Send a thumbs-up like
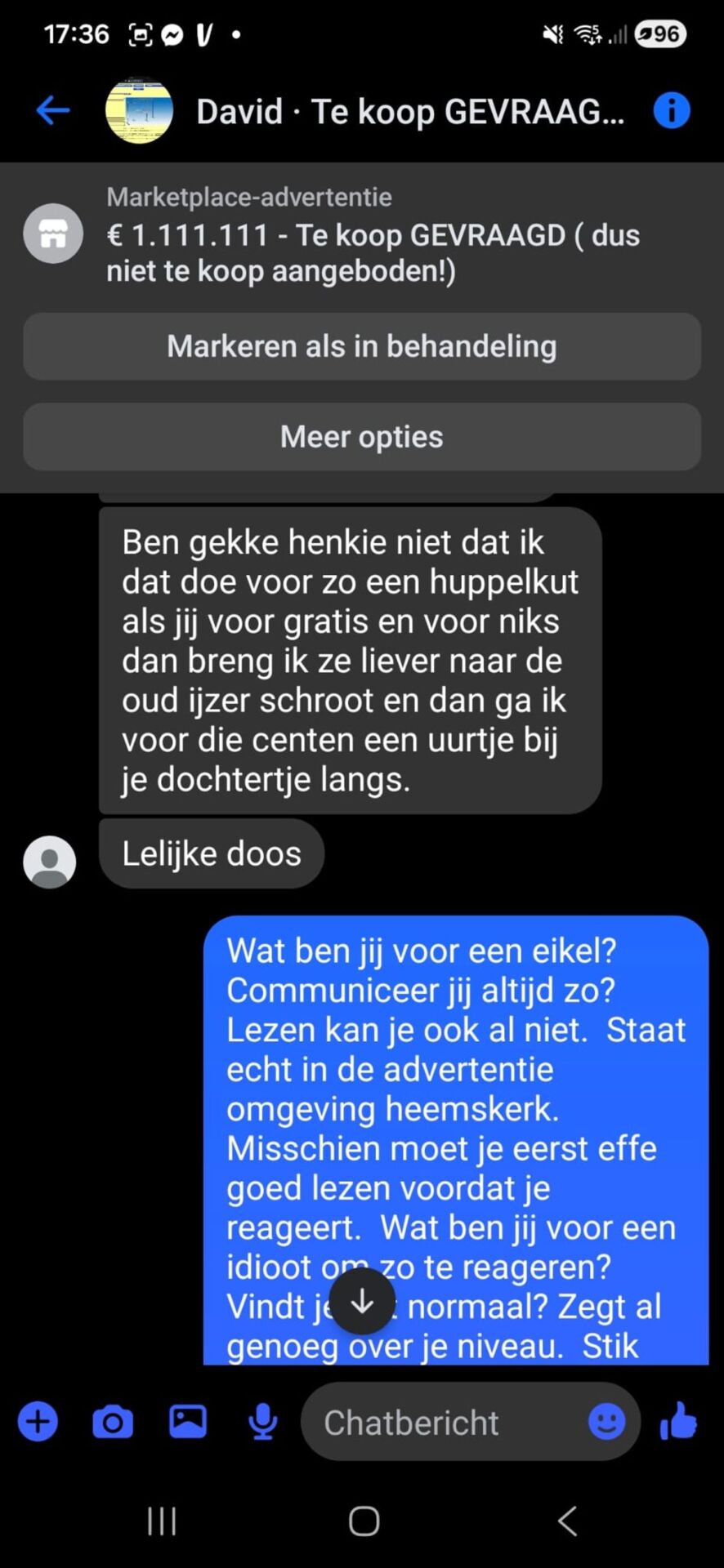Viewport: 724px width, 1568px height. pos(679,1422)
